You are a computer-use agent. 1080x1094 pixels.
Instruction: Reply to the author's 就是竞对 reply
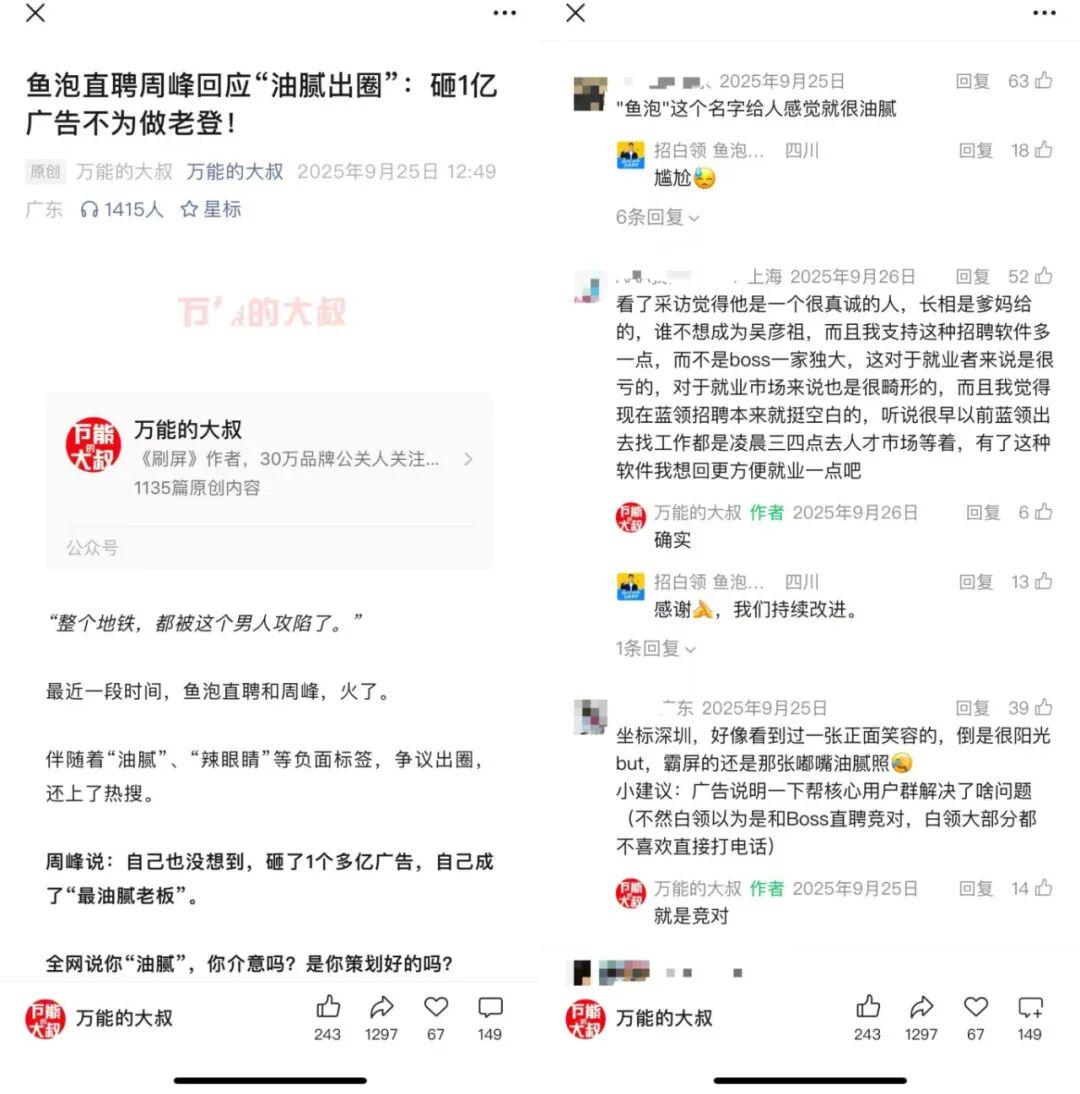point(976,888)
